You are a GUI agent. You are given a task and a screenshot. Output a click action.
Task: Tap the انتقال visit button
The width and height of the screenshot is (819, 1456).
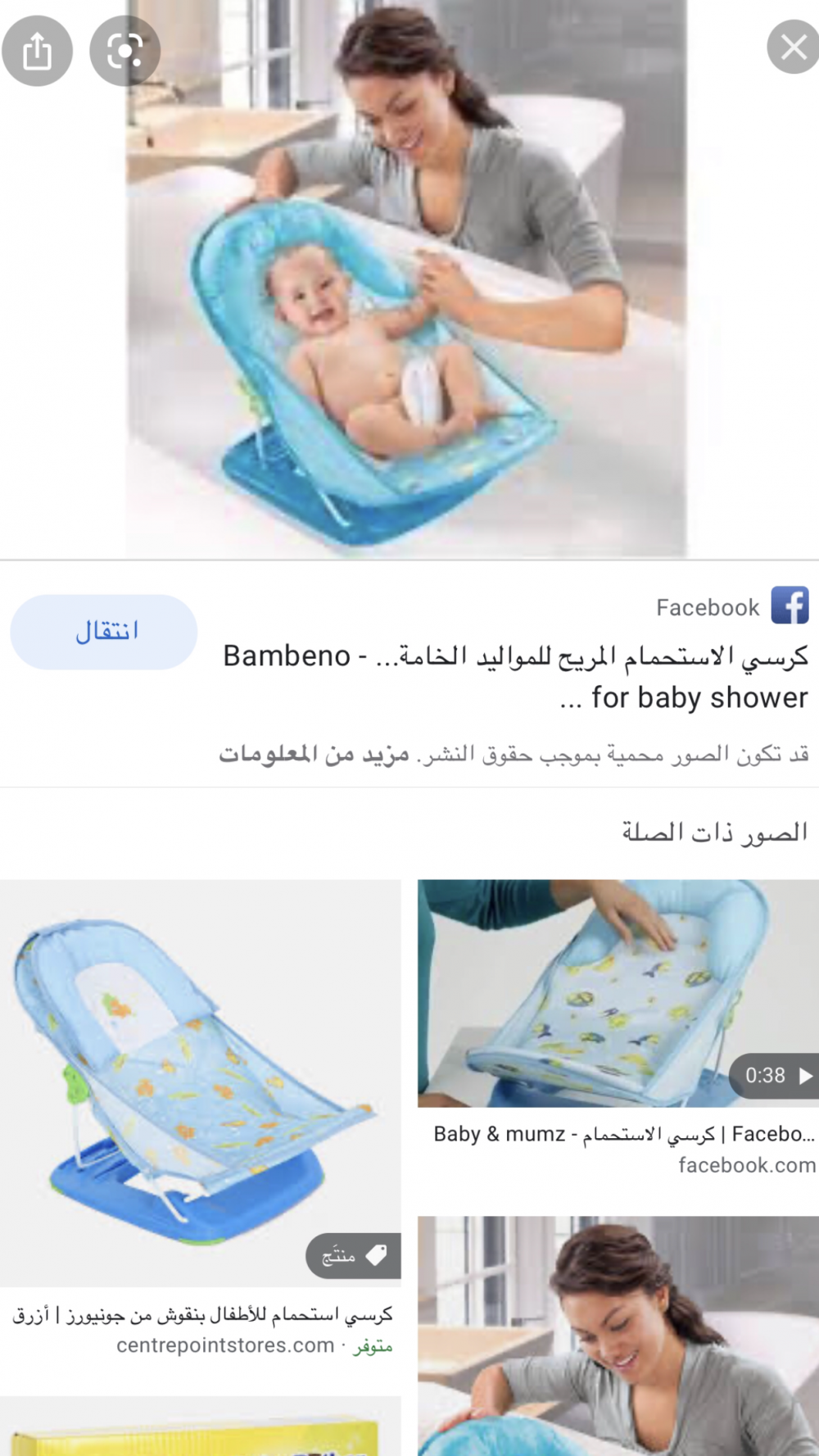104,632
